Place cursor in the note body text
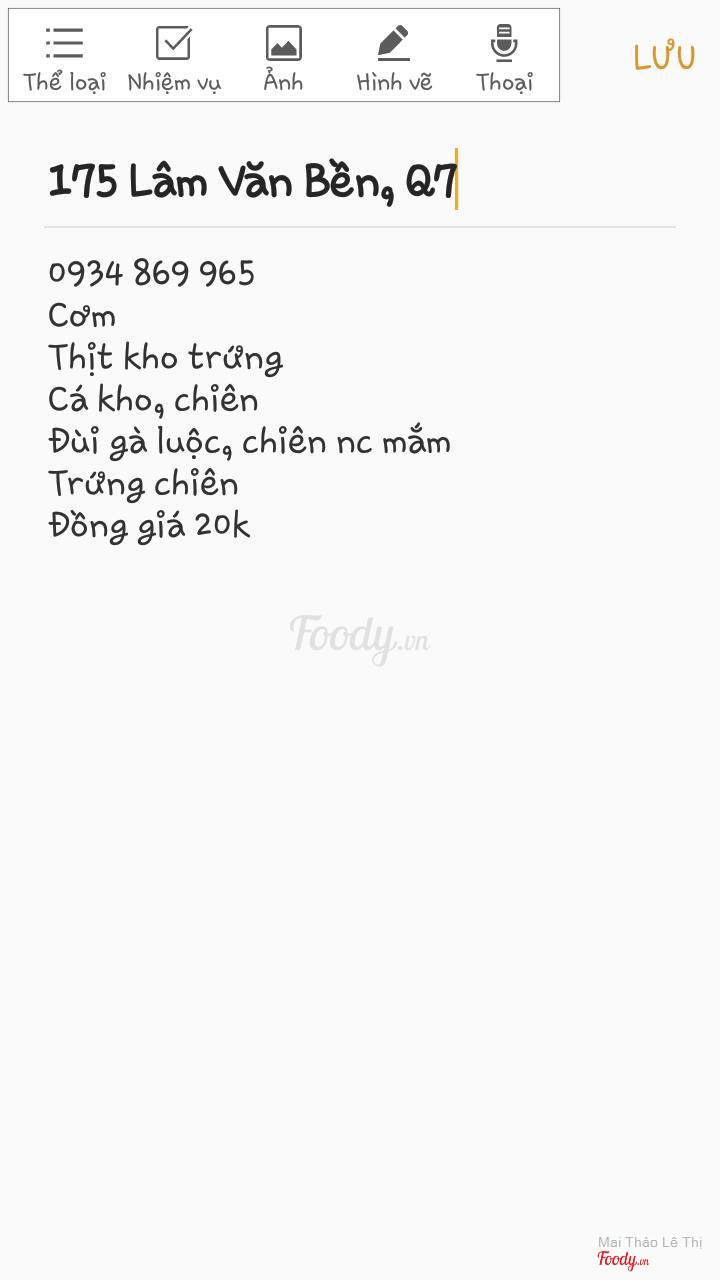This screenshot has height=1280, width=720. click(x=250, y=400)
